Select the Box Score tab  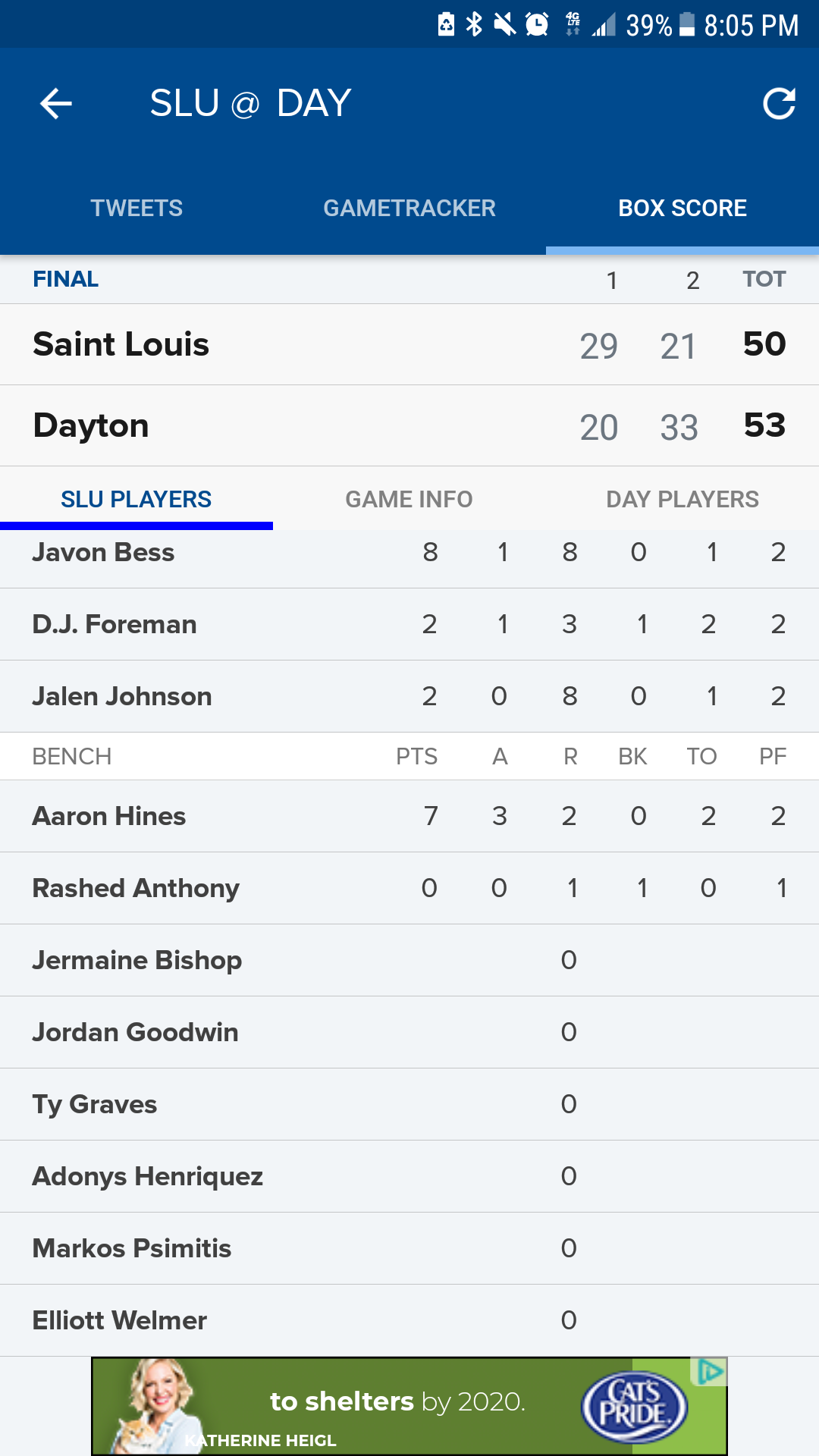pyautogui.click(x=682, y=208)
